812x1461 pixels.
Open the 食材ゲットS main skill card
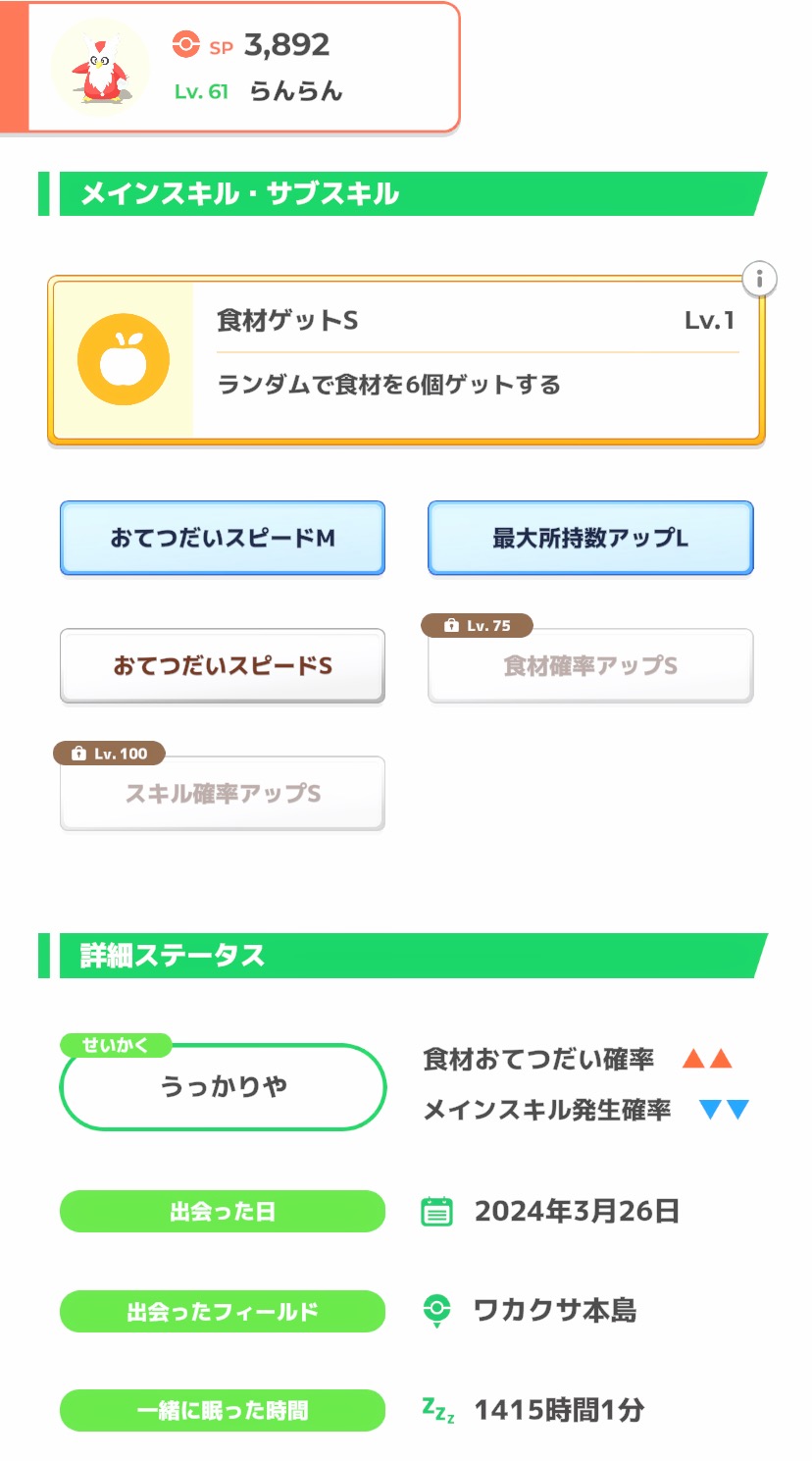(405, 360)
